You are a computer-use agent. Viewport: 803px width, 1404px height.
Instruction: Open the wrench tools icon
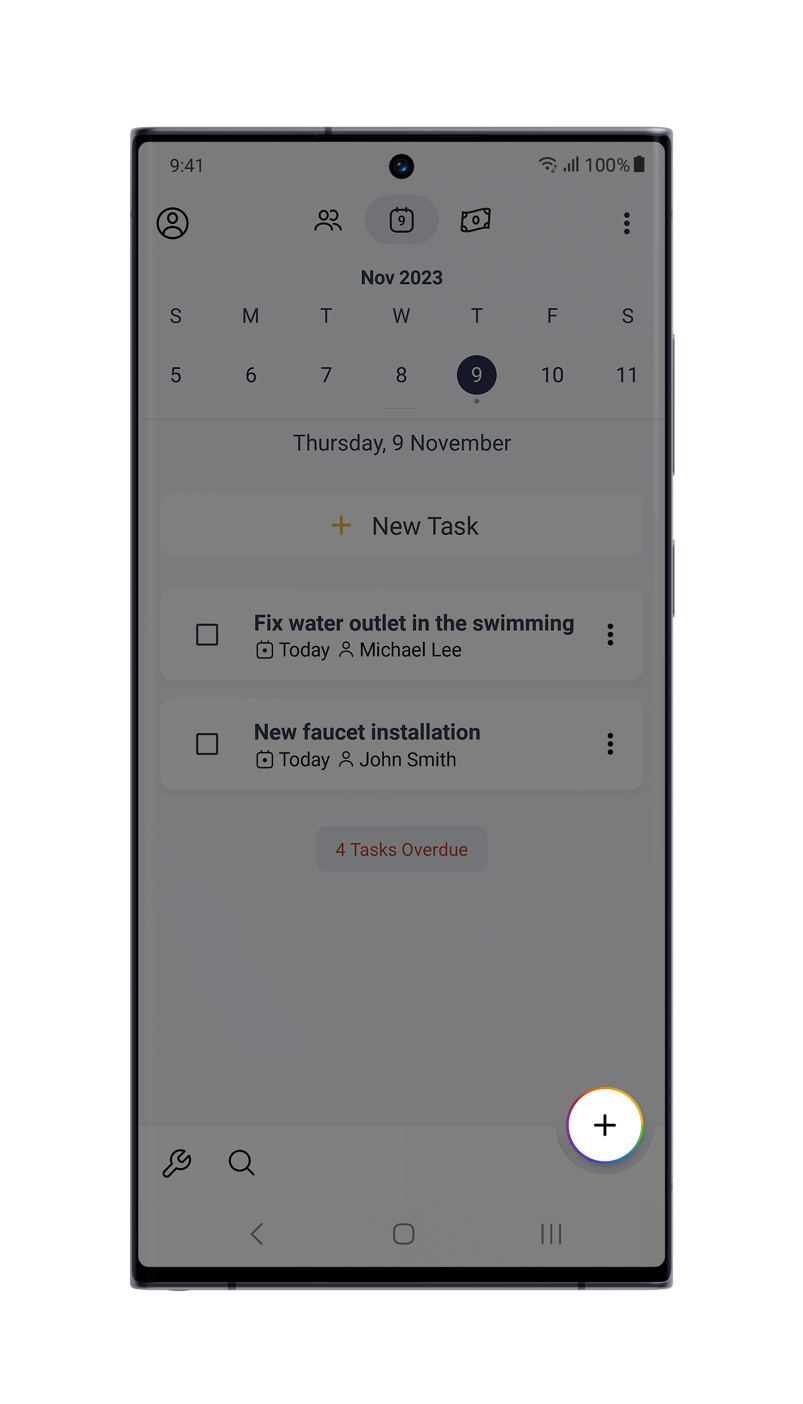tap(177, 1163)
